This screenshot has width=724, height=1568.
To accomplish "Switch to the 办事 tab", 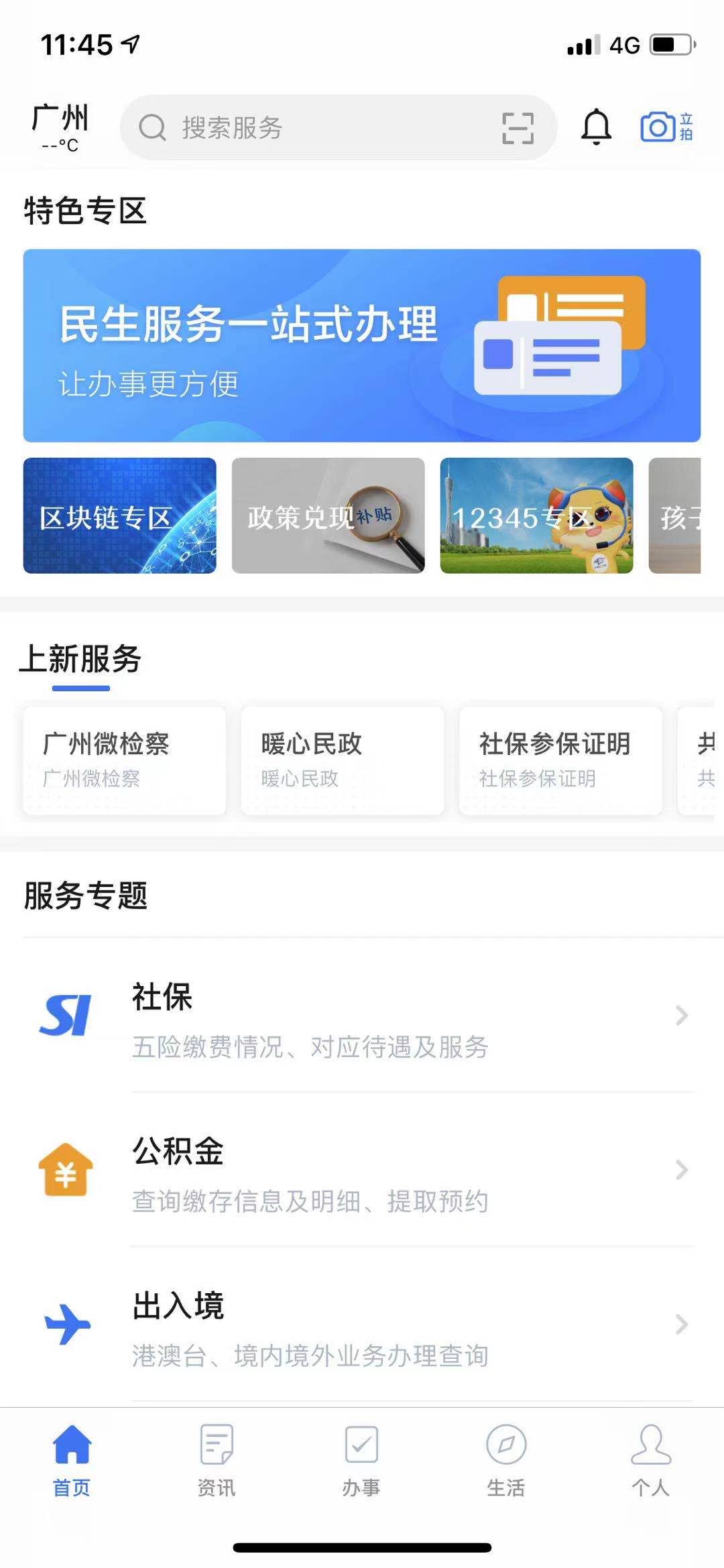I will coord(361,1461).
